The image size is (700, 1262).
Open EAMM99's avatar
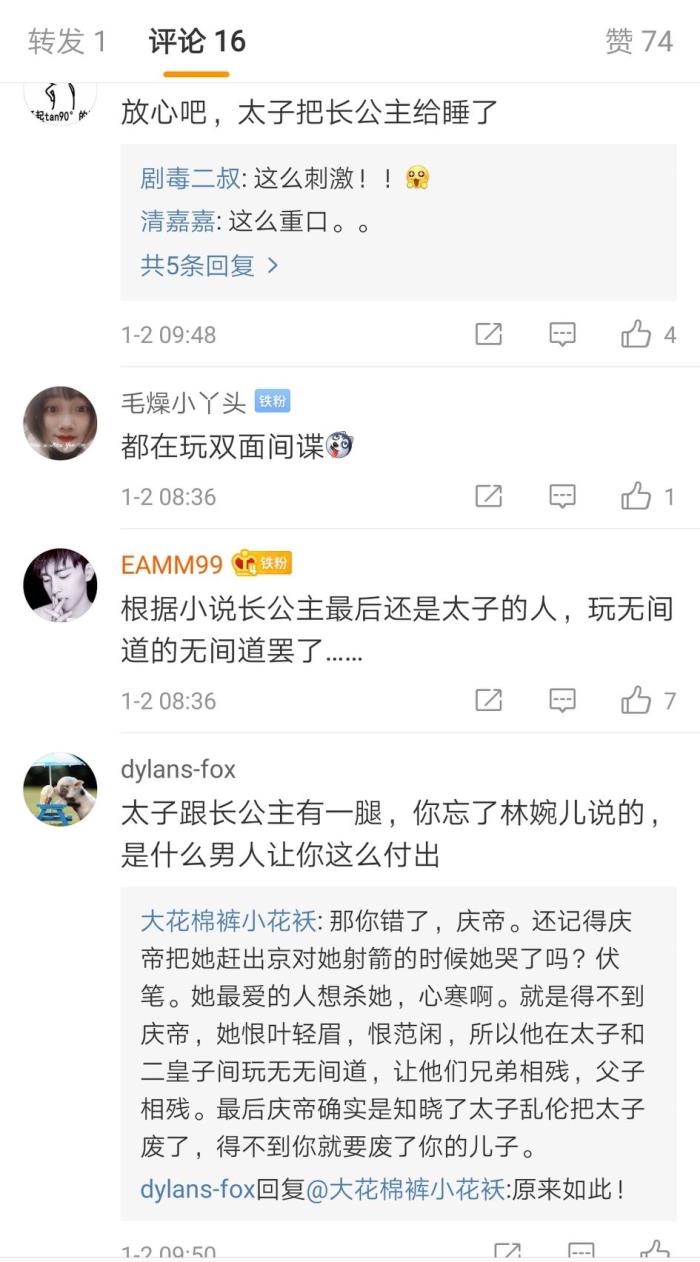[60, 585]
